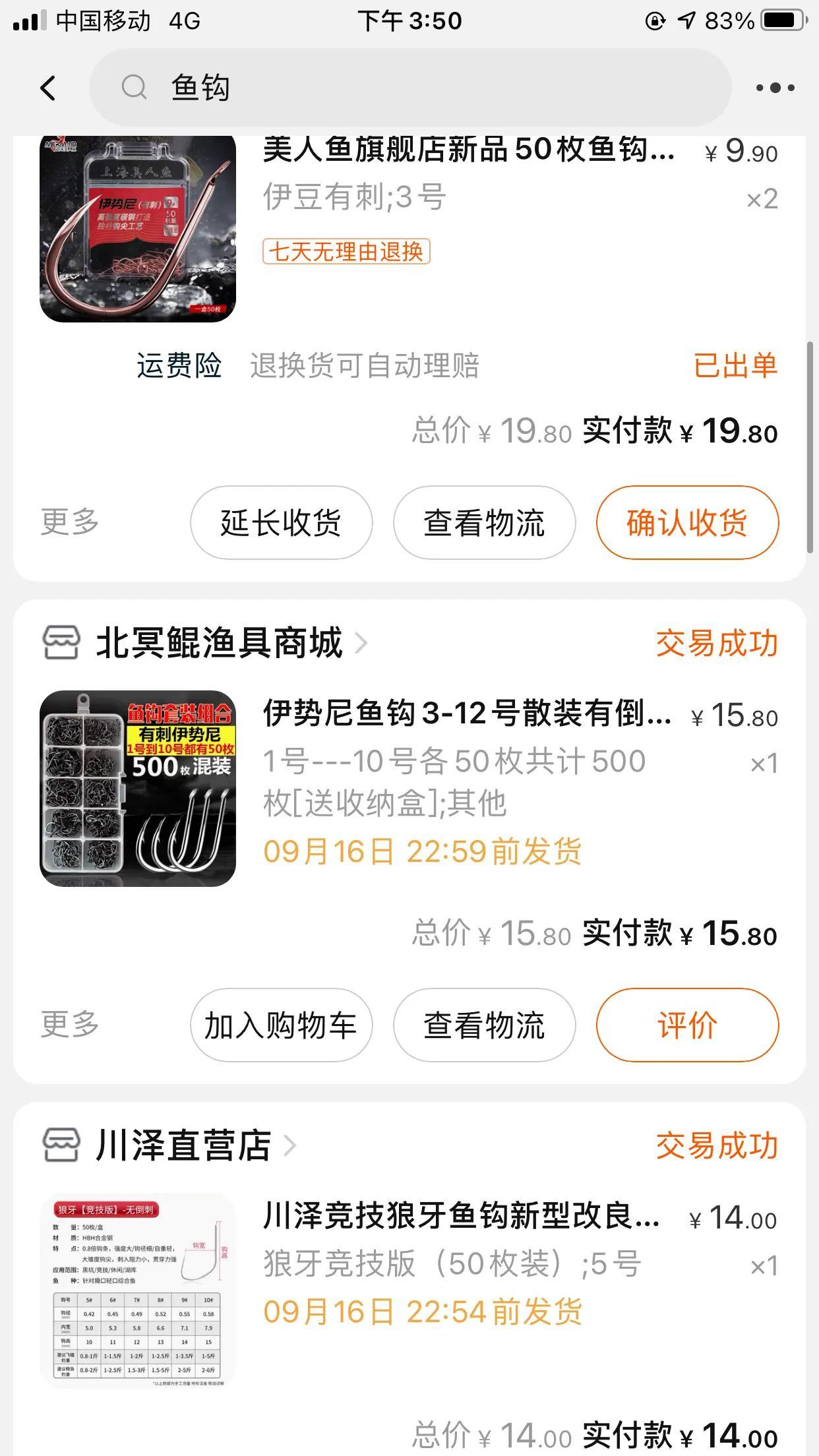
Task: View logistics for the 19.80 order
Action: 485,523
